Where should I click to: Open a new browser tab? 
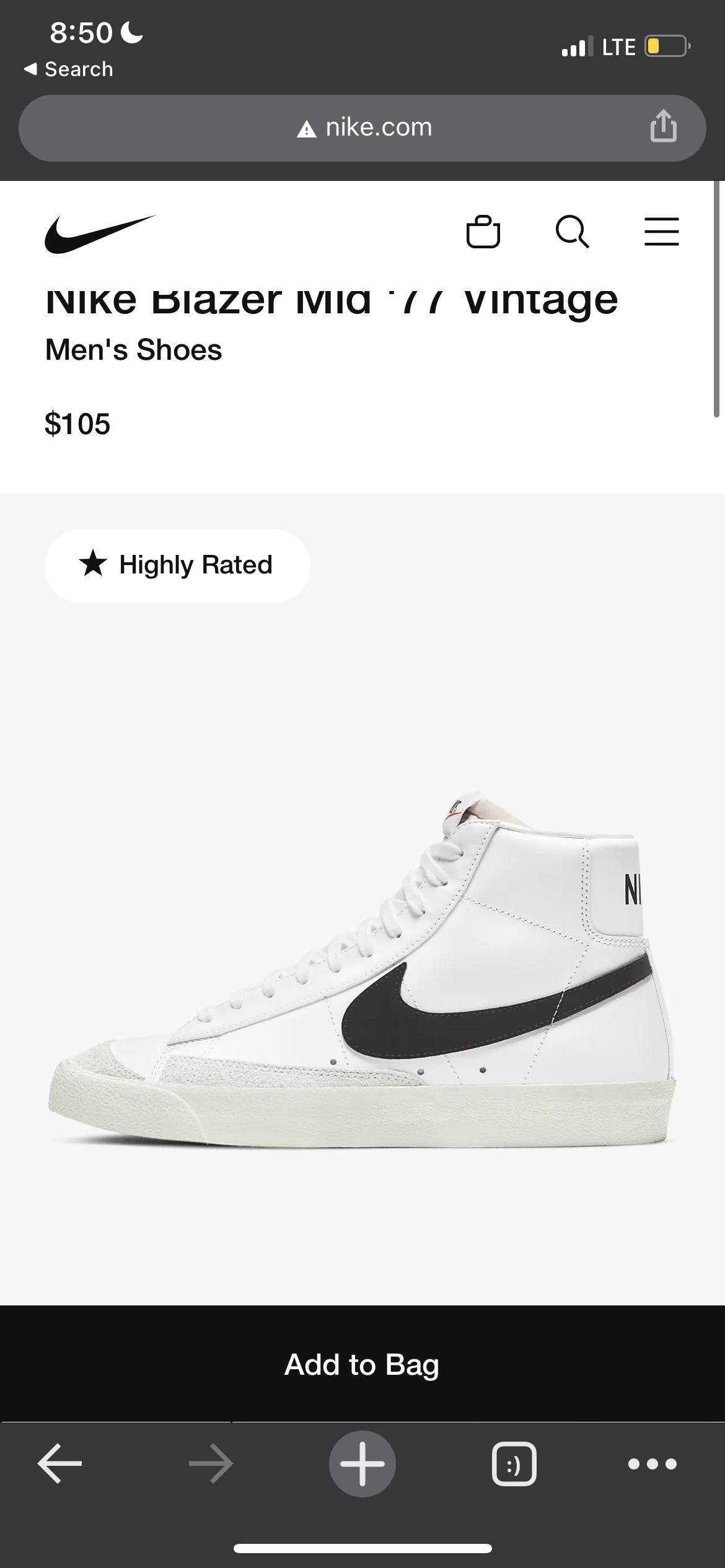coord(362,1463)
